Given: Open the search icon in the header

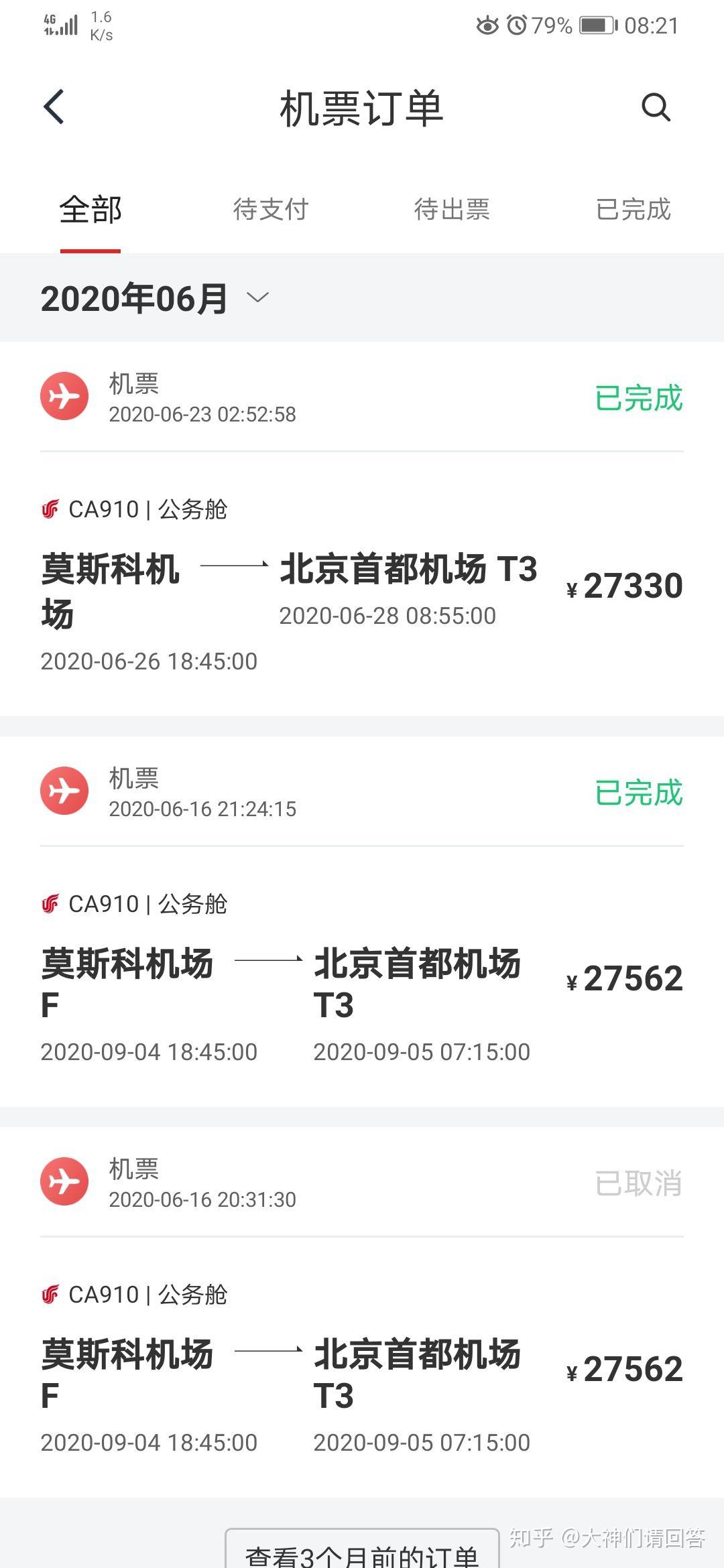Looking at the screenshot, I should [655, 107].
